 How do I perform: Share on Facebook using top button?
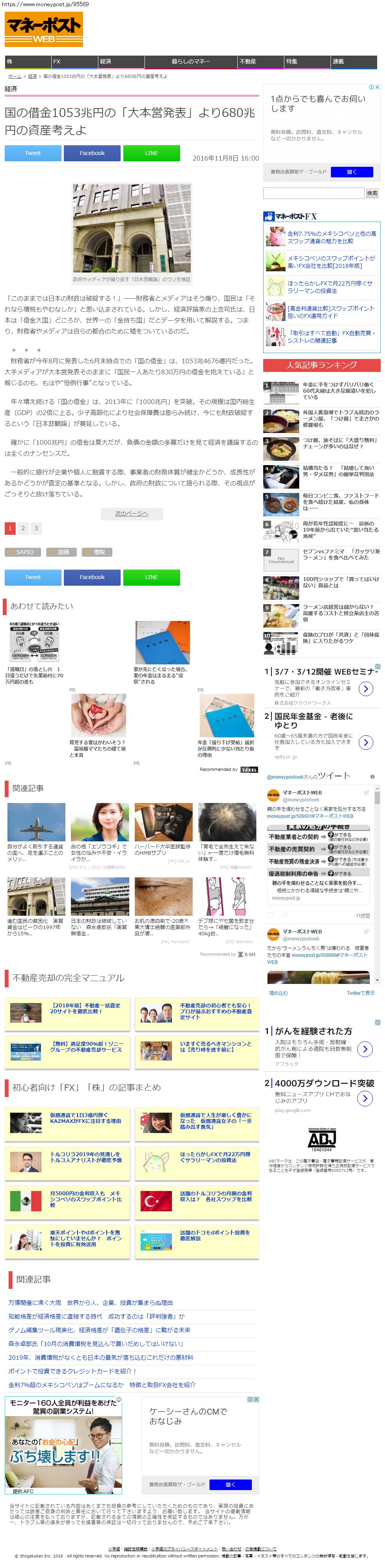click(92, 153)
